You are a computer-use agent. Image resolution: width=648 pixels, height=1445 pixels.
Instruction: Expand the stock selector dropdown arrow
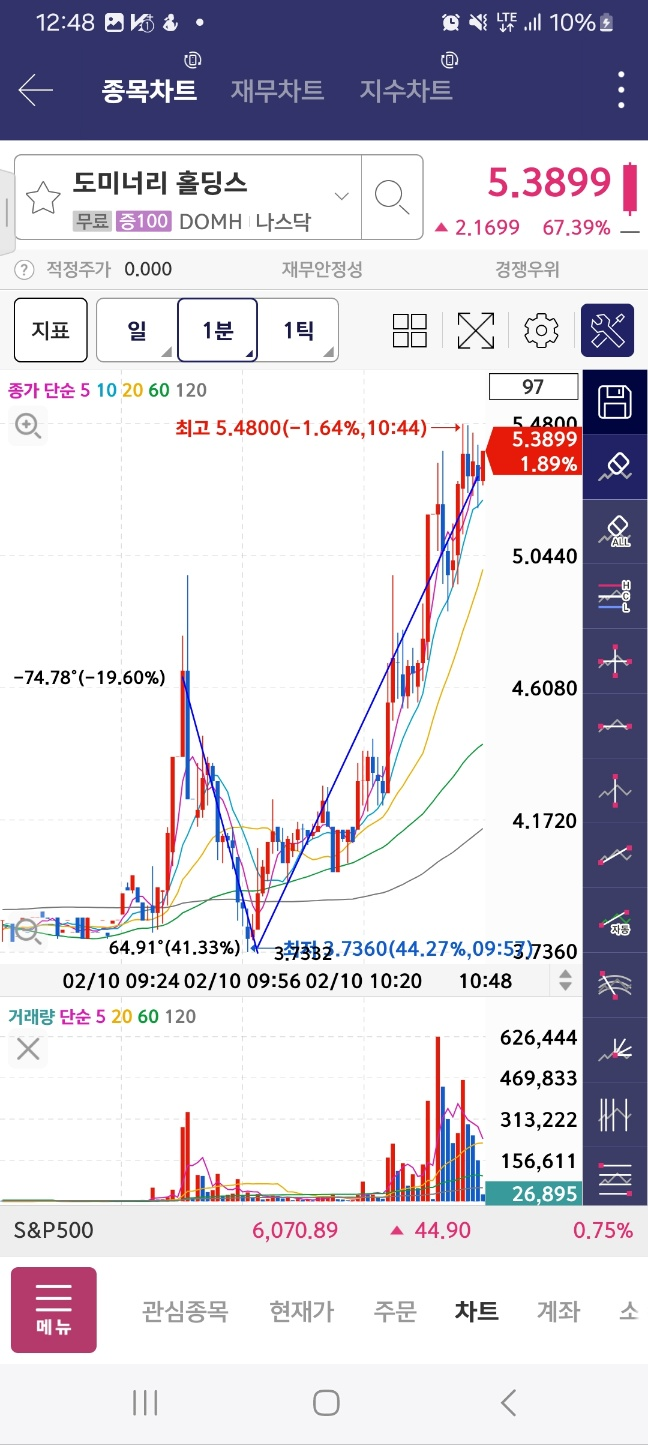click(342, 196)
